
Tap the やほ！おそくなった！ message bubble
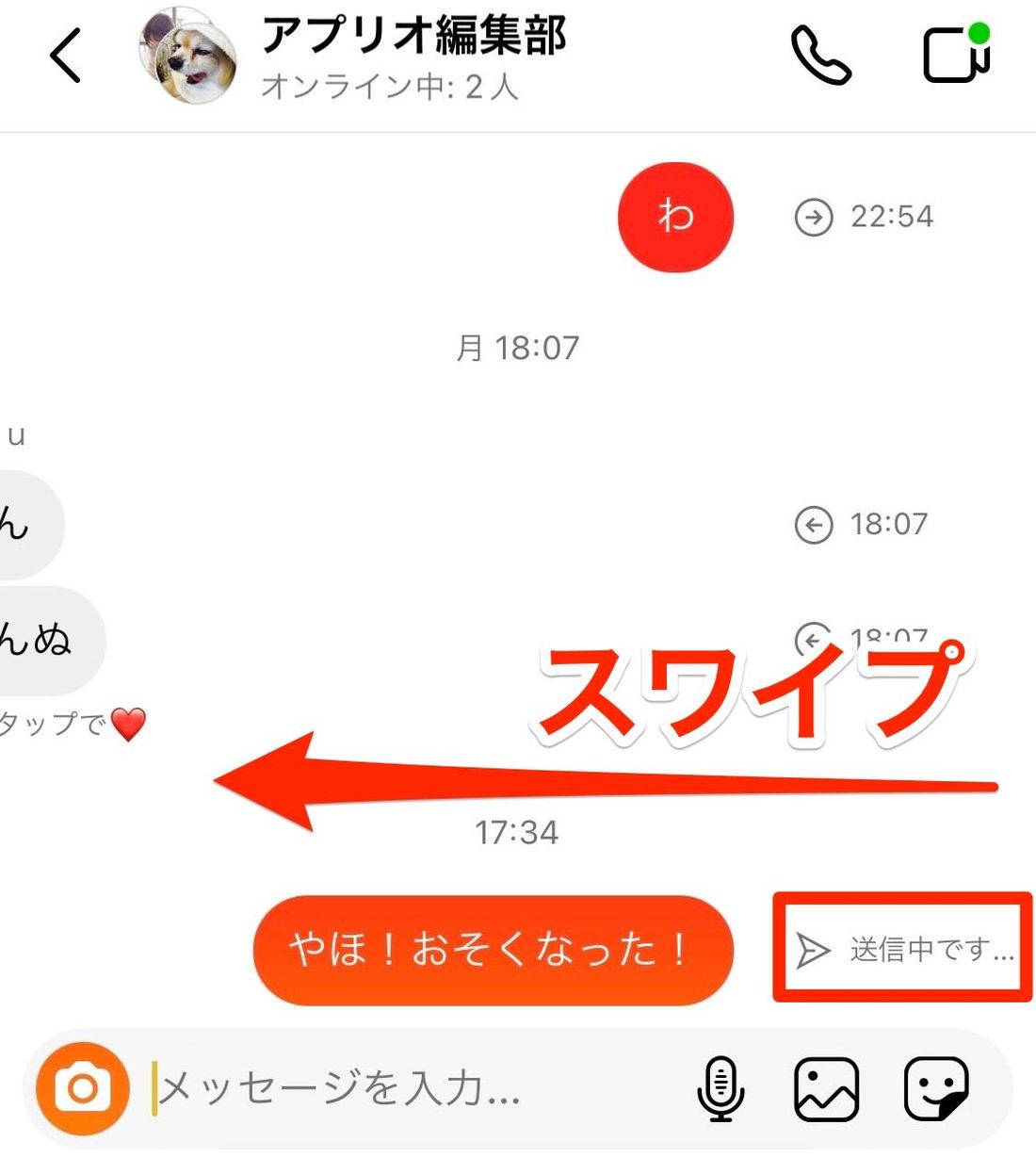[493, 950]
